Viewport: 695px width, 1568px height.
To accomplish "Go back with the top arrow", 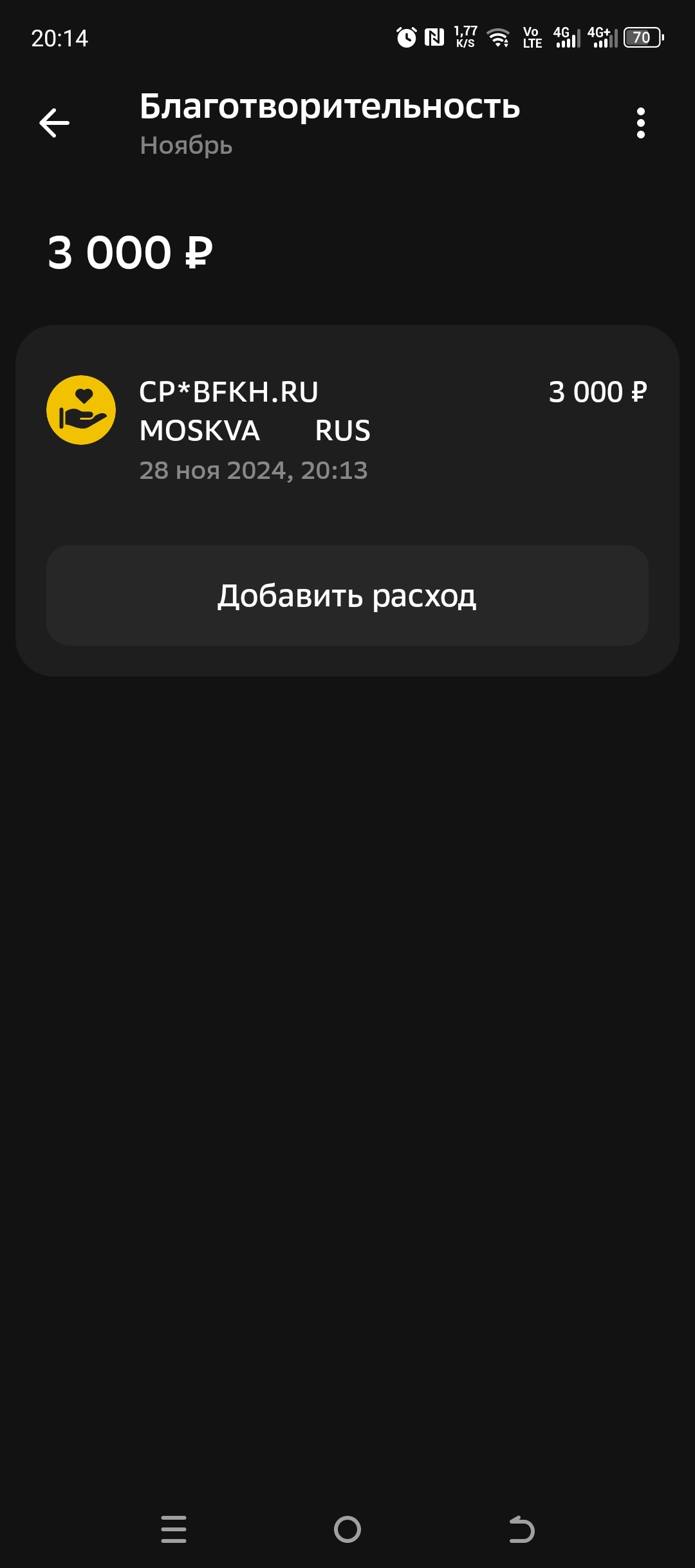I will pyautogui.click(x=54, y=123).
